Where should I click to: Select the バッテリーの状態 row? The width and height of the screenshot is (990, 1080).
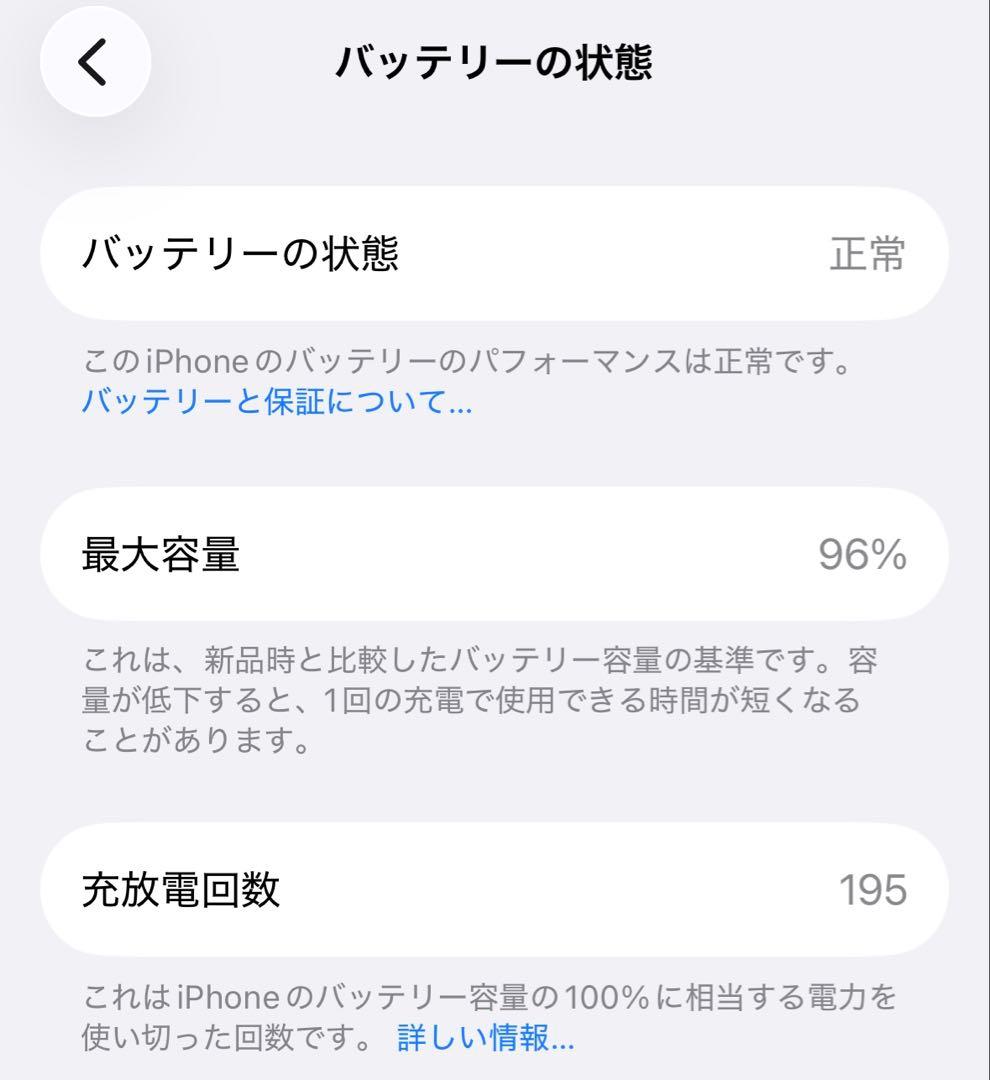tap(495, 254)
